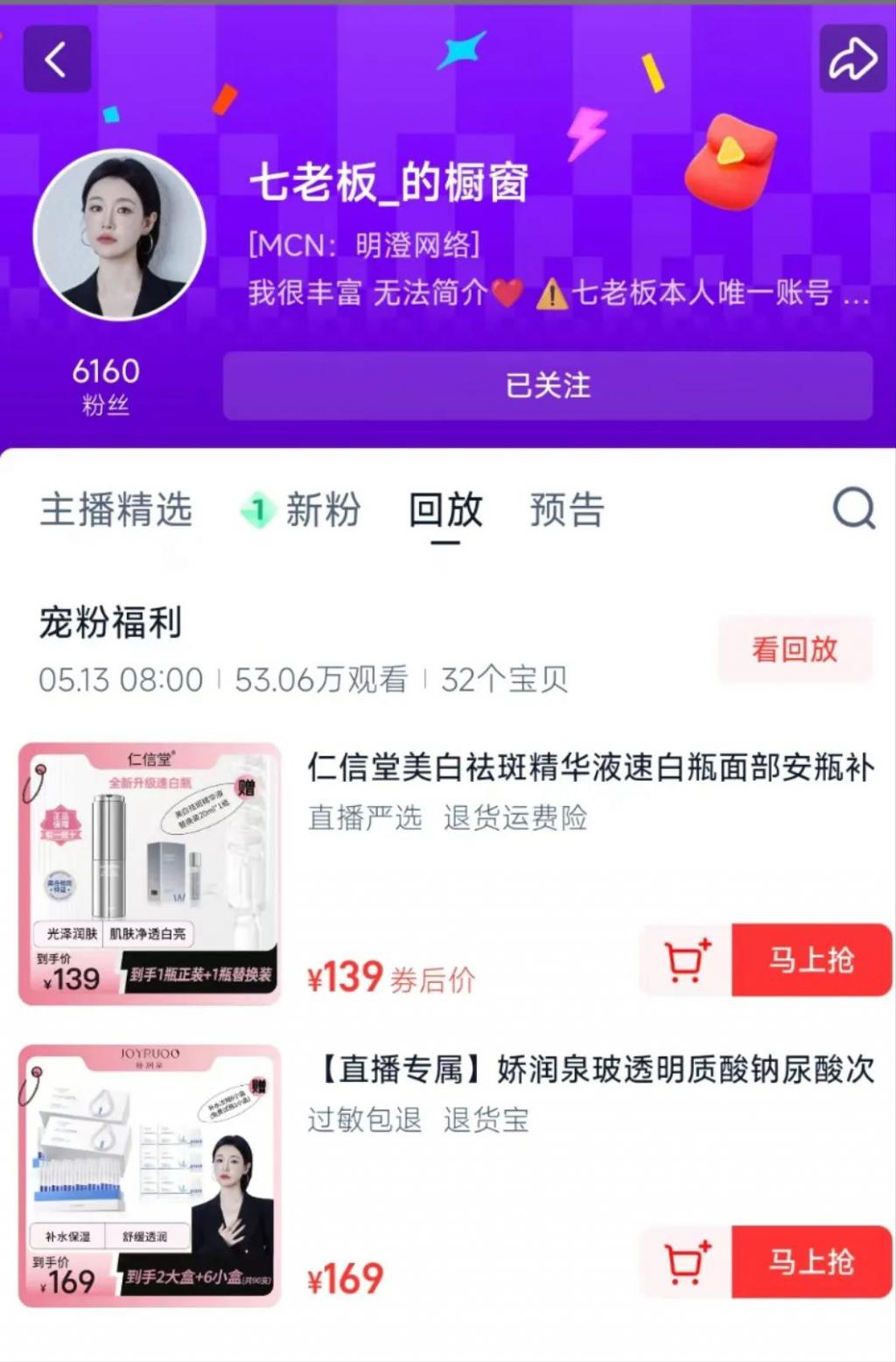Open the search magnifier icon
Image resolution: width=896 pixels, height=1362 pixels.
(853, 508)
